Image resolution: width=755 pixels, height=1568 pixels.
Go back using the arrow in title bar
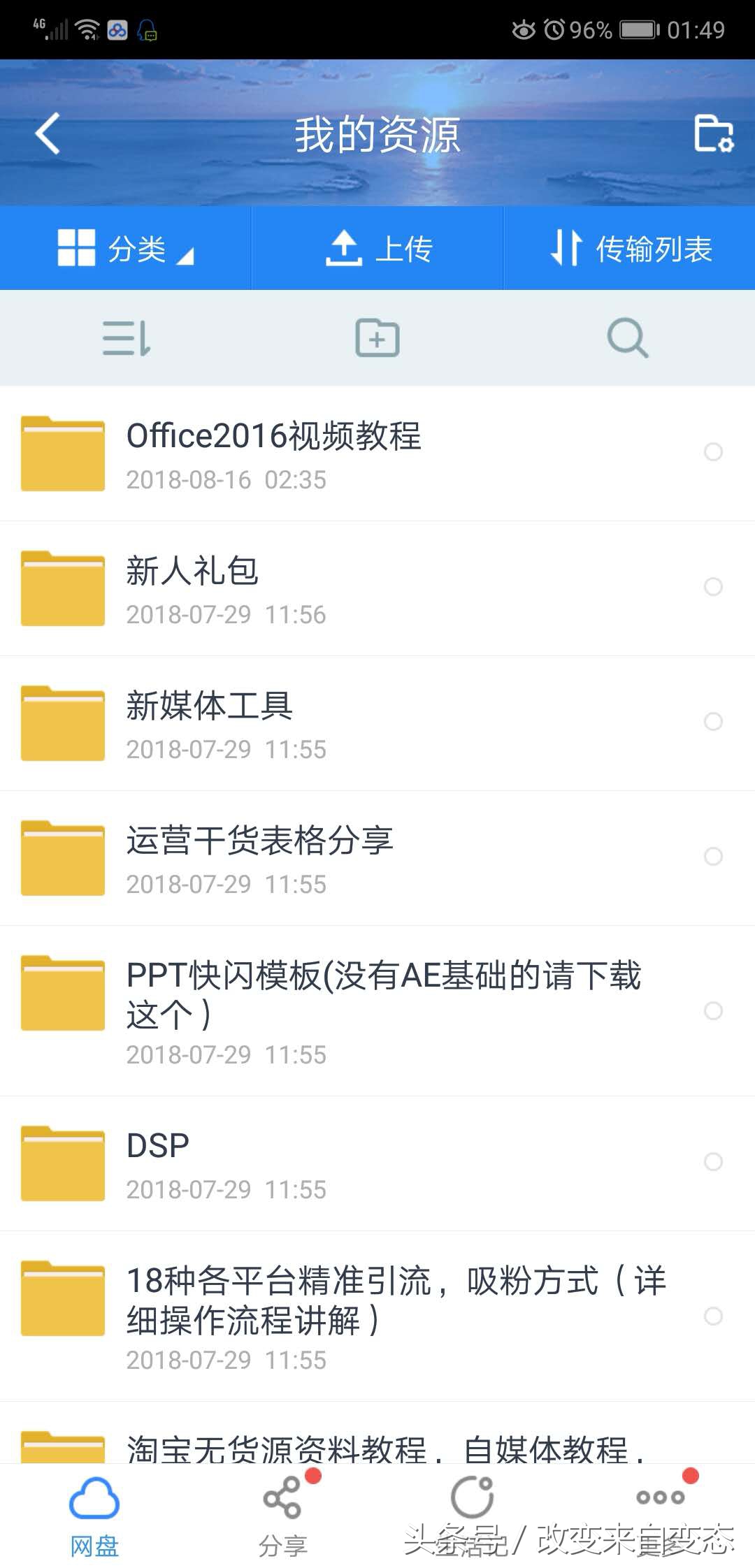click(x=48, y=134)
